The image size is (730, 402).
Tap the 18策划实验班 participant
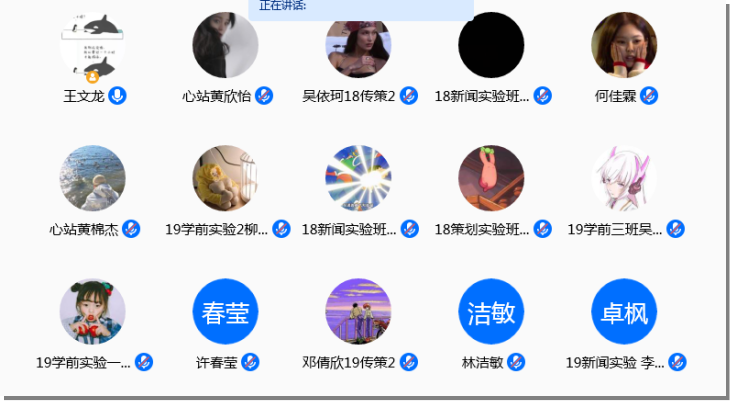point(491,179)
